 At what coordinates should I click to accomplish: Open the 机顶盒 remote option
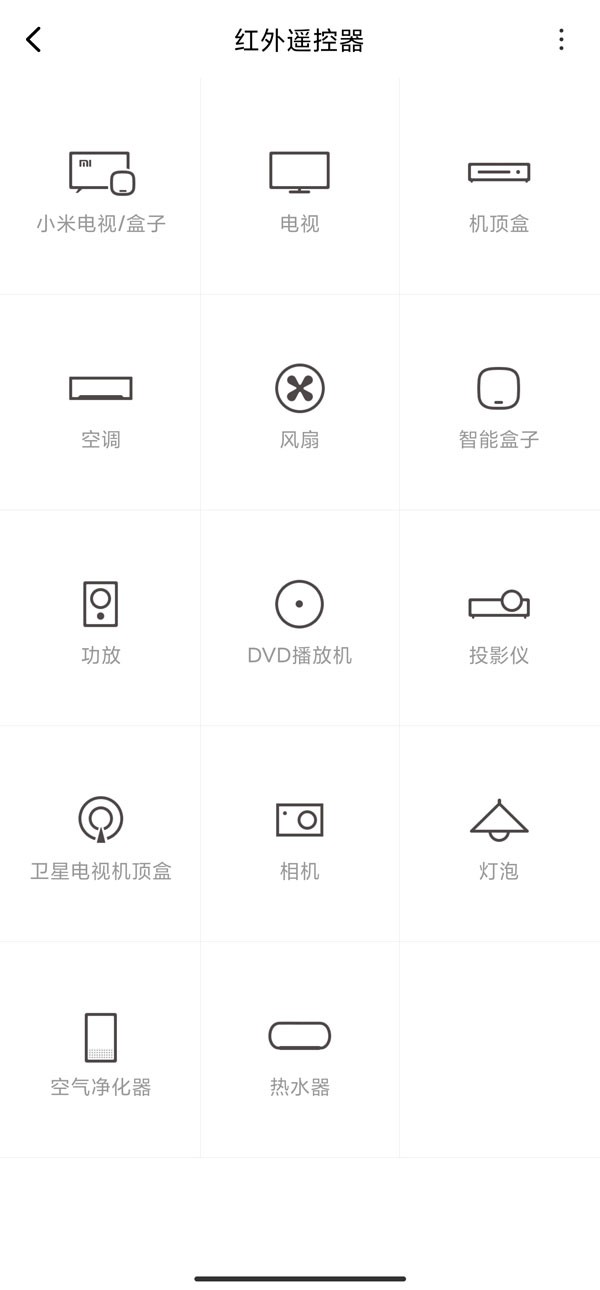click(499, 190)
